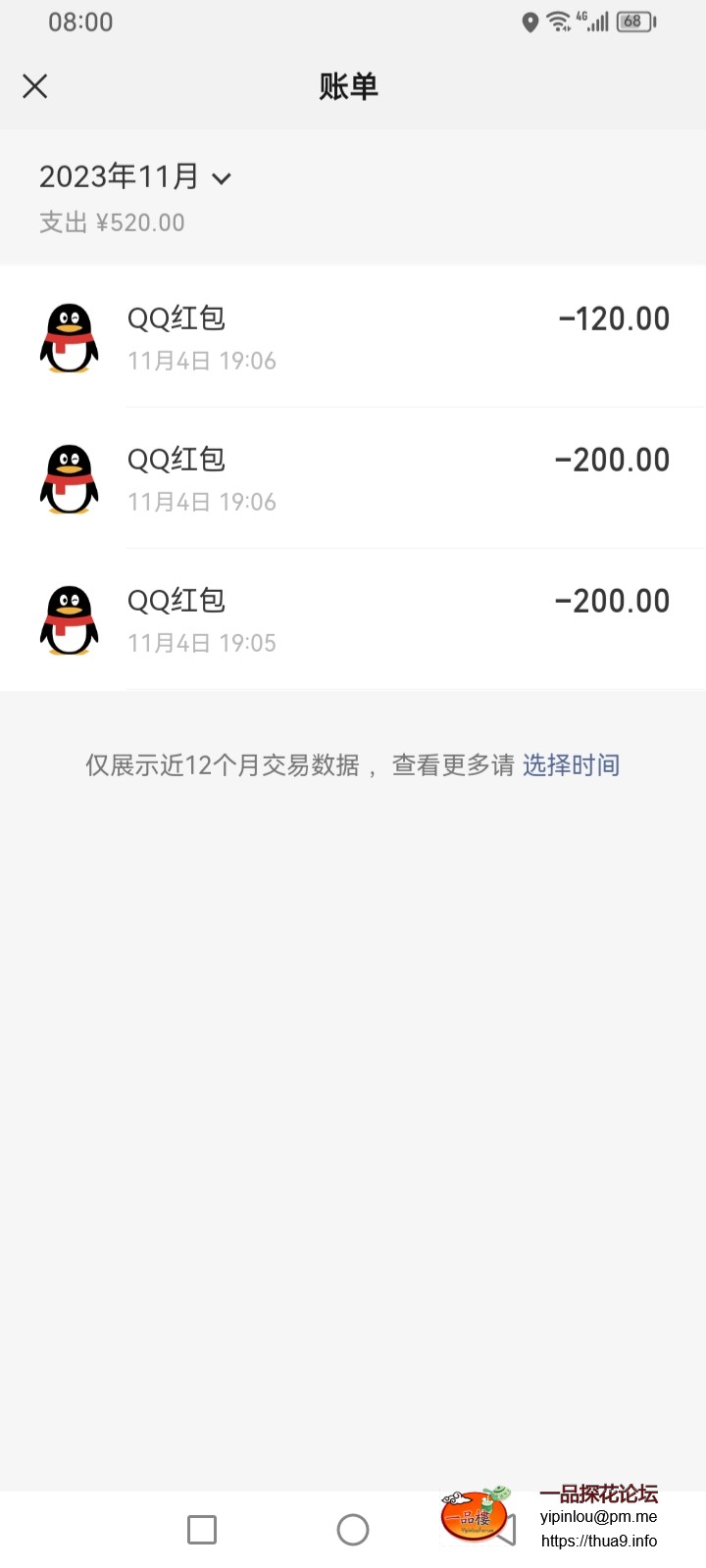Tap the penguin avatar on the 19:05 transaction
The image size is (706, 1568).
69,619
